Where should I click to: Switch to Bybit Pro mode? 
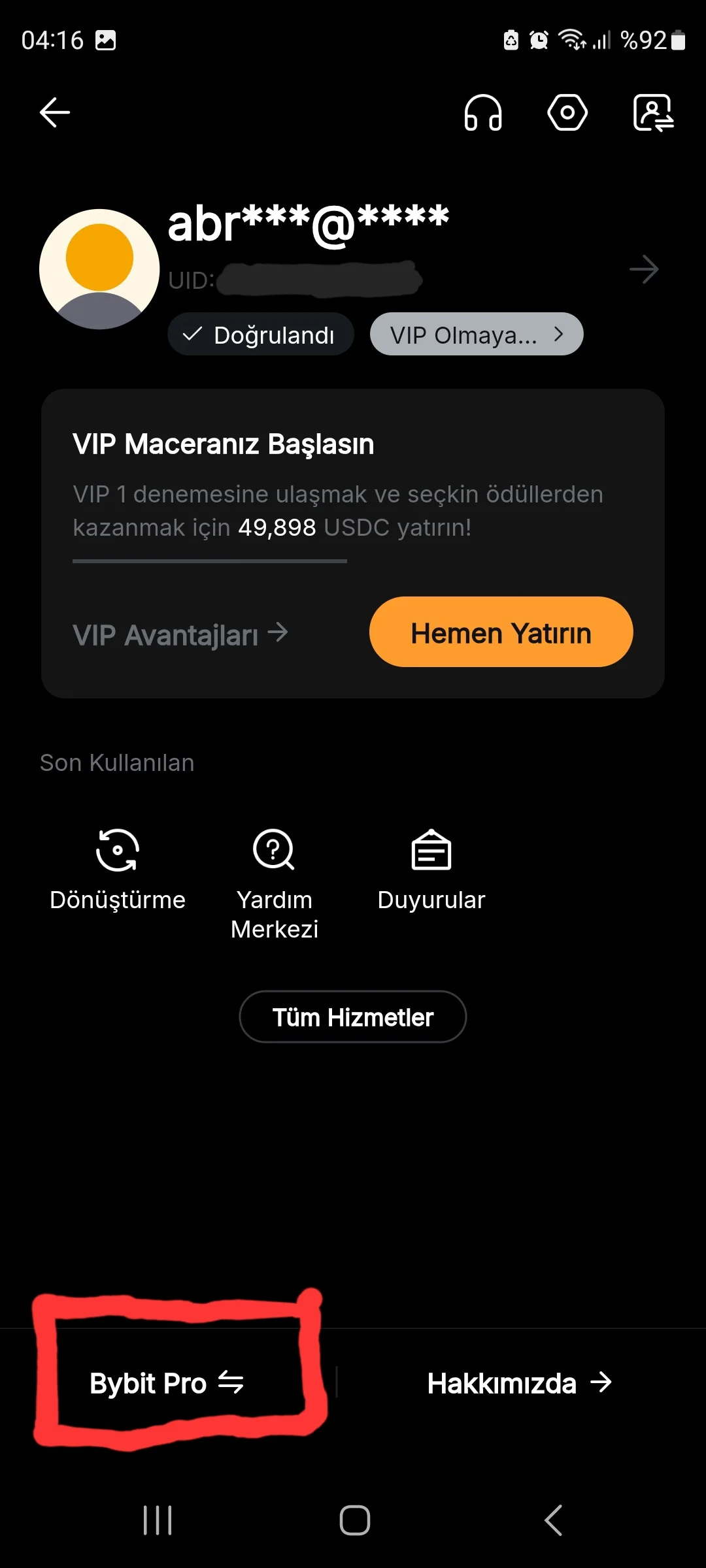[167, 1383]
